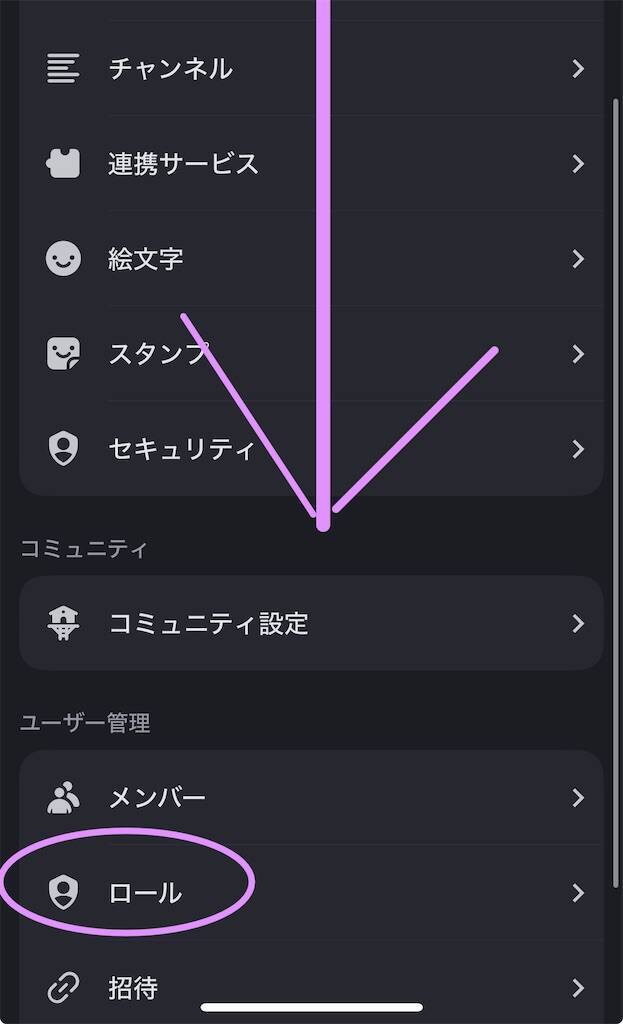Open the ロール settings
This screenshot has width=623, height=1024.
click(311, 892)
